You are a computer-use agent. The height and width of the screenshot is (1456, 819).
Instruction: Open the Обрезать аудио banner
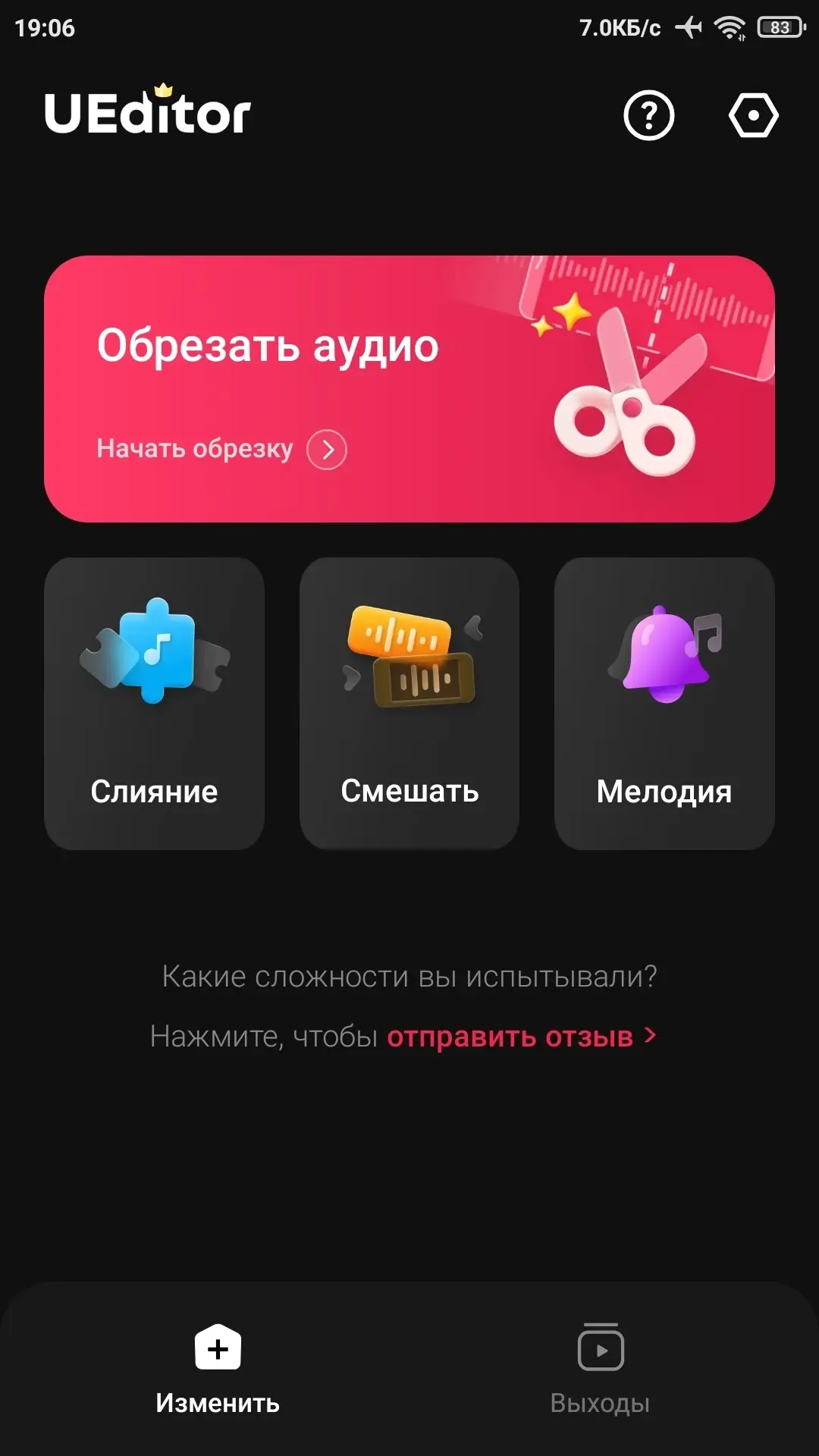click(x=409, y=388)
